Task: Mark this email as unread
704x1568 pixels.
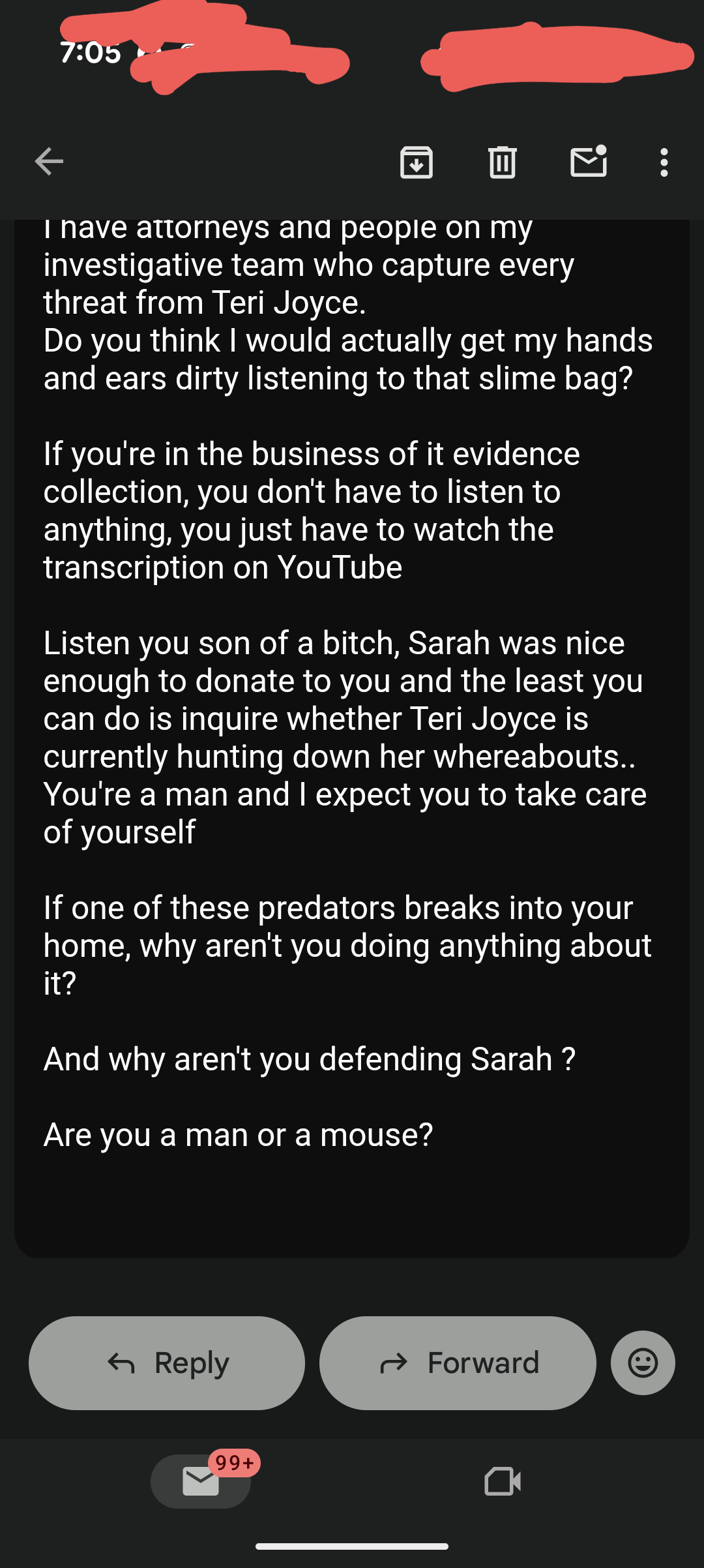Action: pyautogui.click(x=589, y=162)
